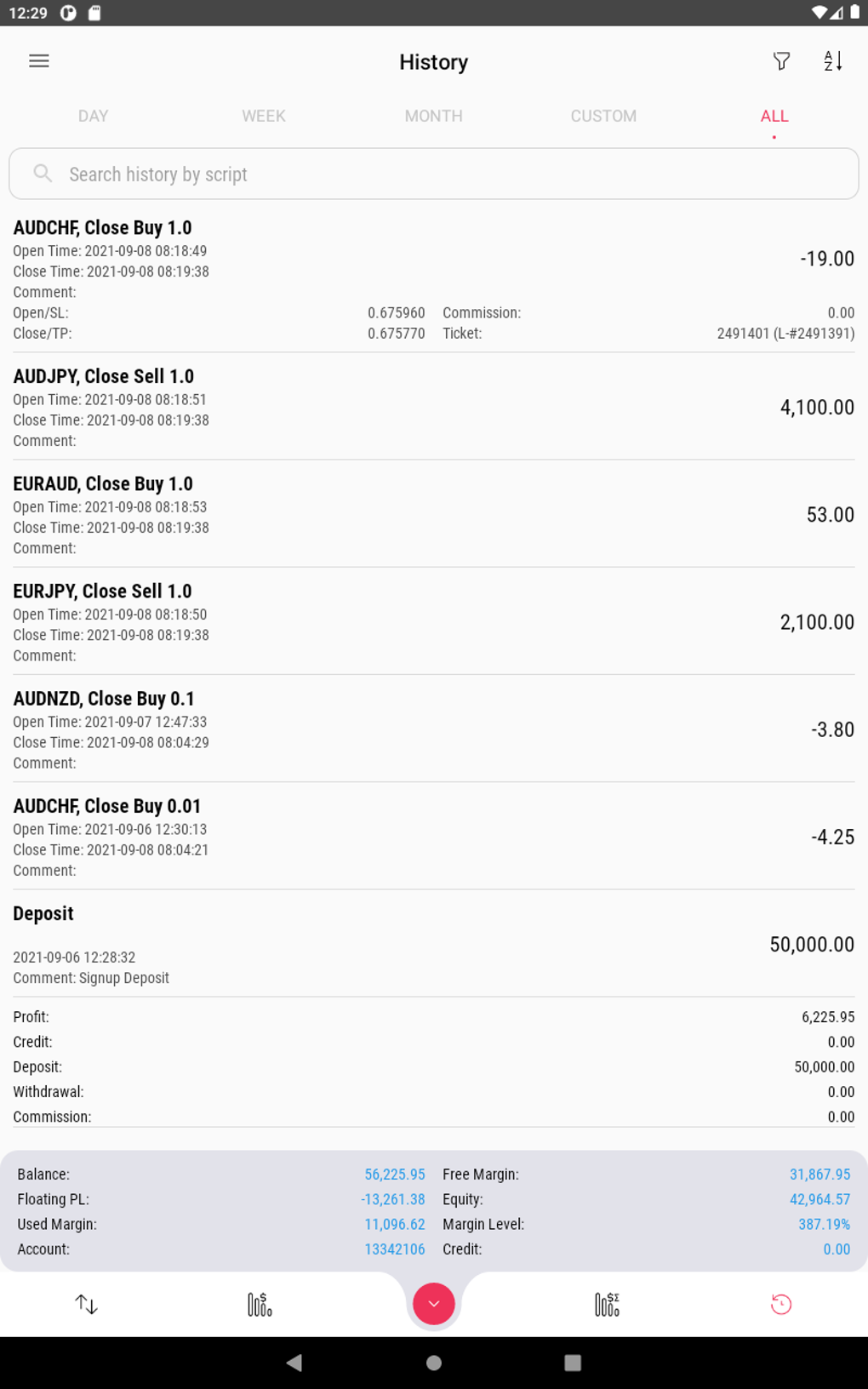Collapse the account summary panel
868x1389 pixels.
433,1303
